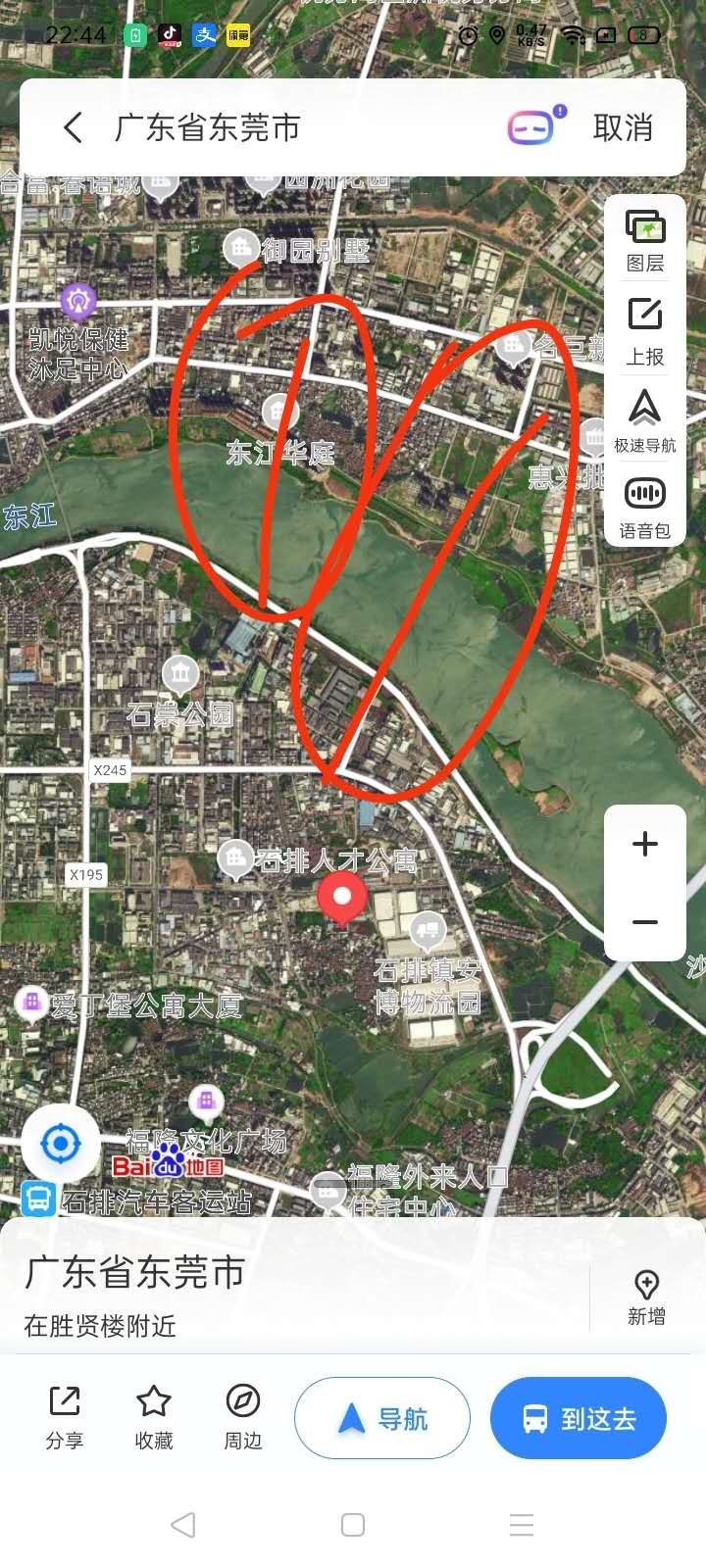Select 石排人才公寓 marker on map
Image resolution: width=706 pixels, height=1568 pixels.
[235, 858]
